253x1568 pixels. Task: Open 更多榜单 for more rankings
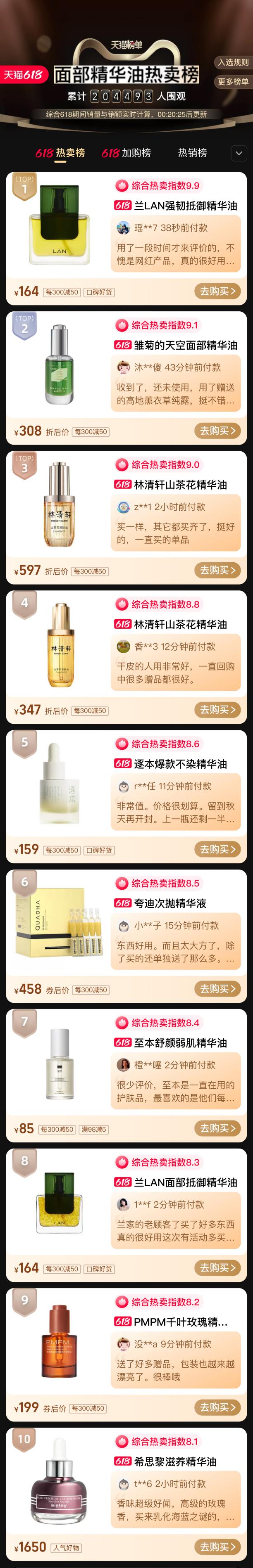[233, 82]
